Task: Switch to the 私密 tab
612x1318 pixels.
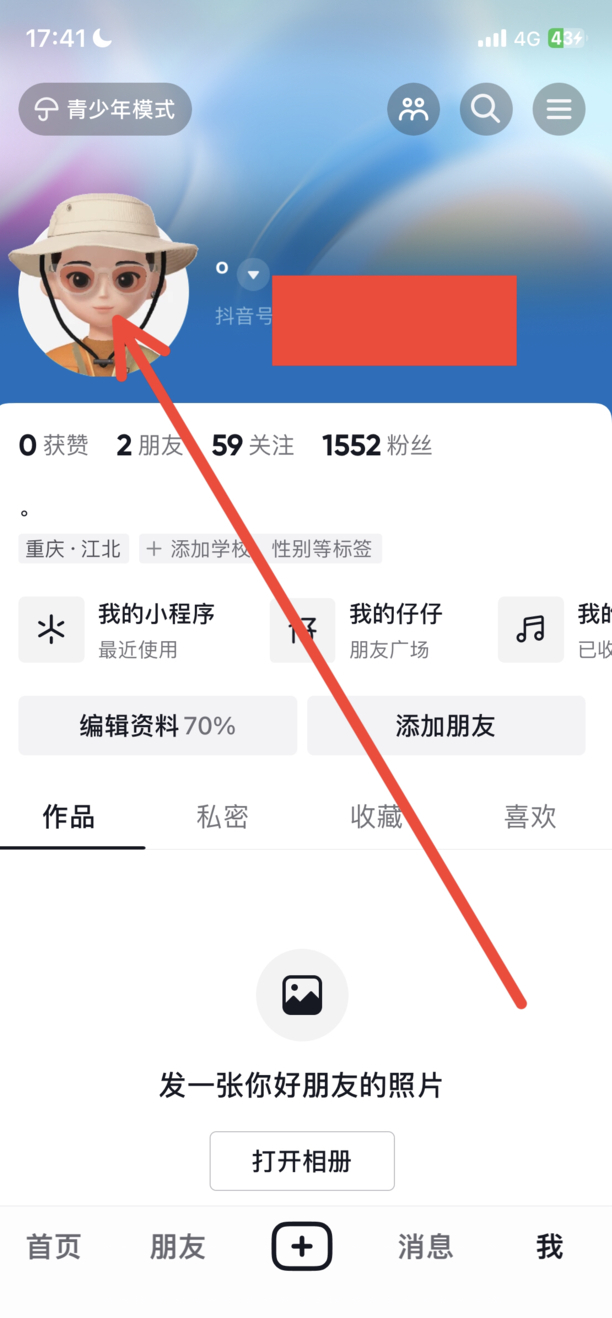Action: (222, 817)
